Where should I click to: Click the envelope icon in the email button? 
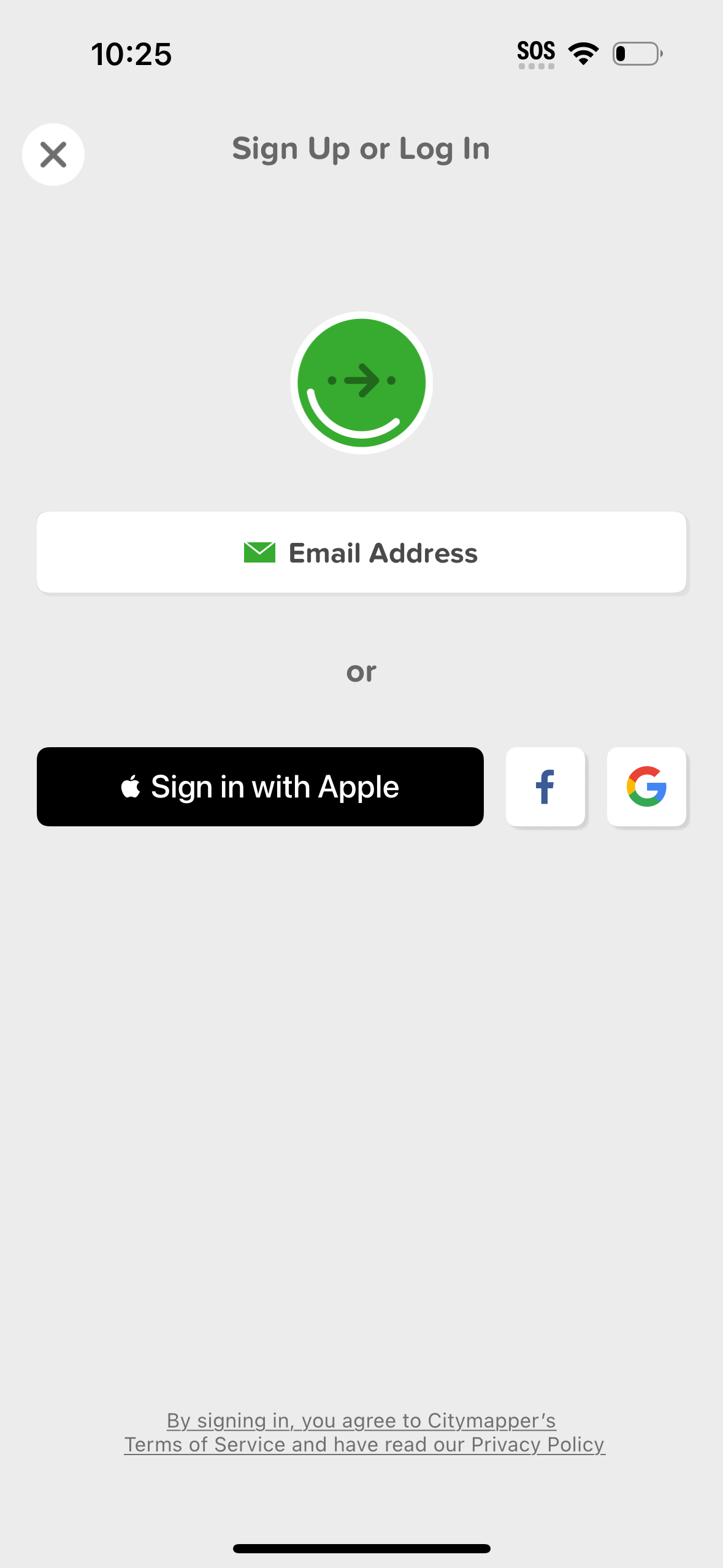[259, 551]
